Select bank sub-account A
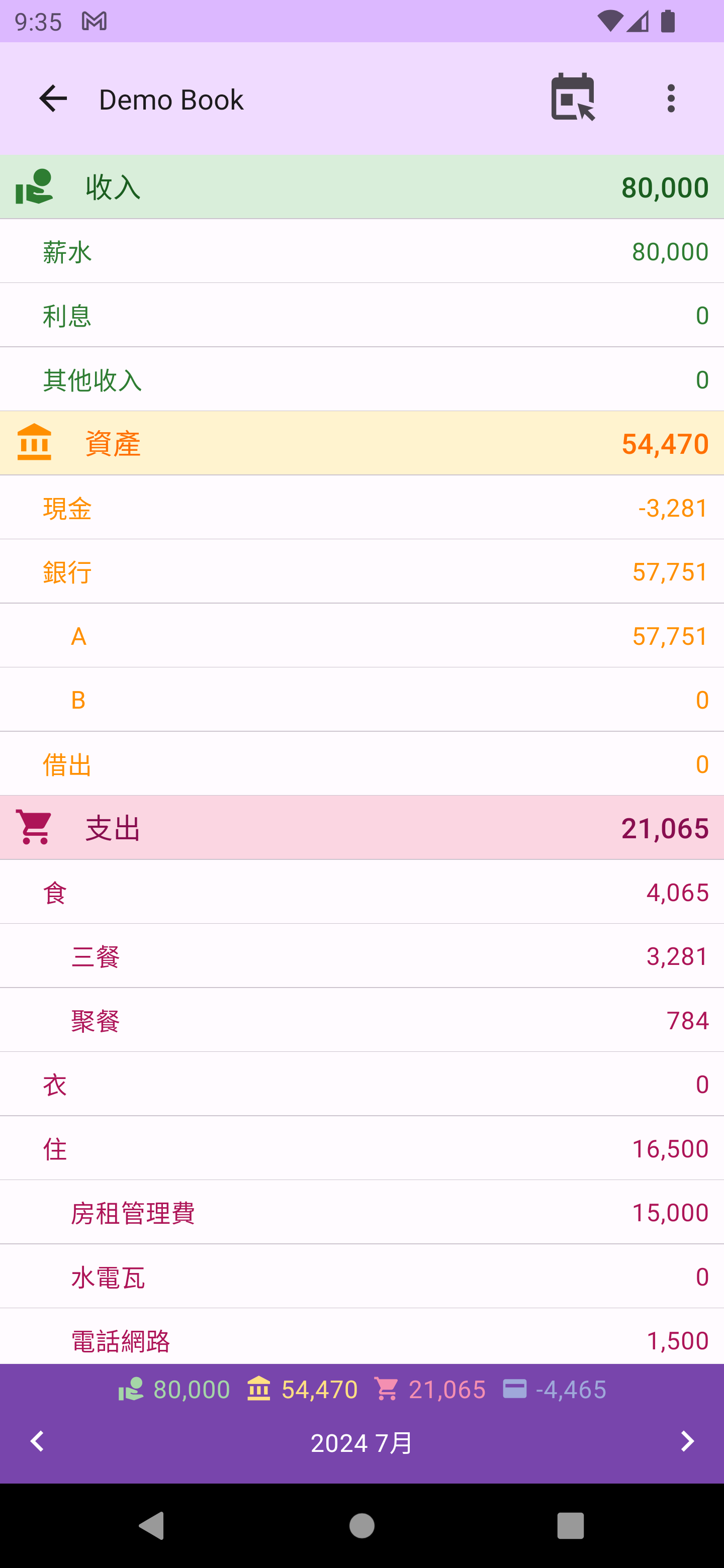This screenshot has height=1568, width=724. (x=361, y=636)
